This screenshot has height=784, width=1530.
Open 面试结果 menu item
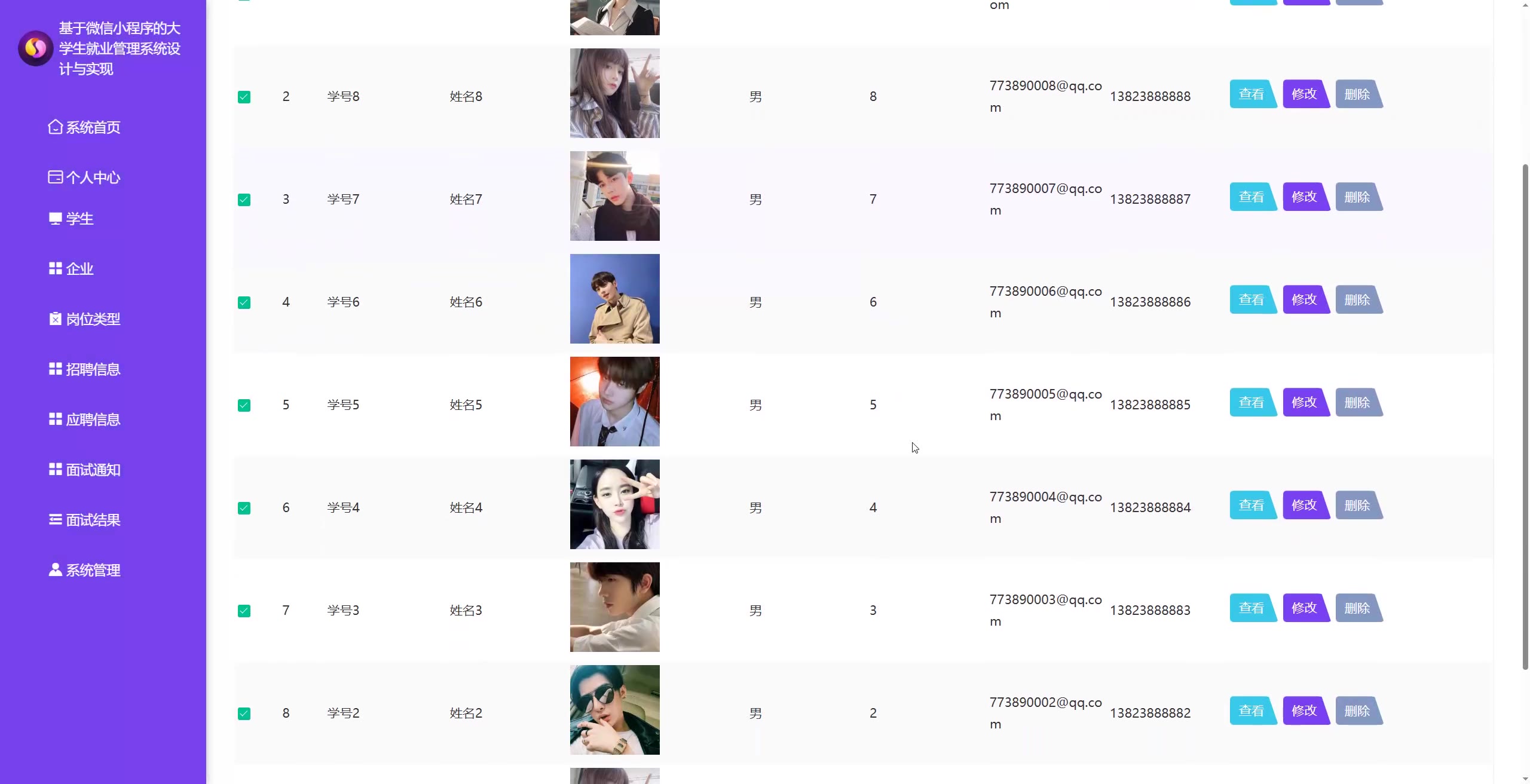coord(84,520)
